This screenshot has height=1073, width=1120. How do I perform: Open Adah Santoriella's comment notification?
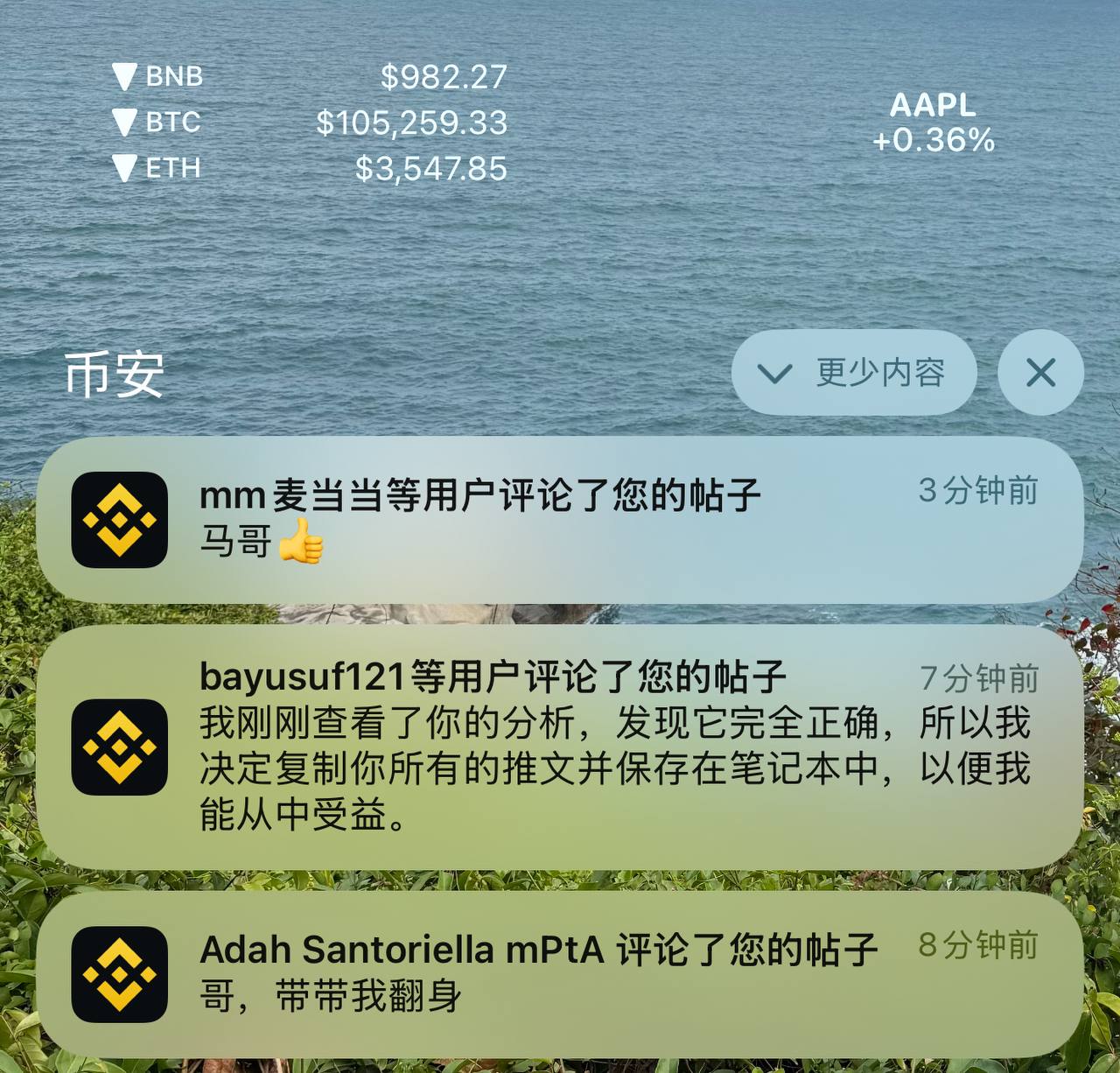pos(560,973)
